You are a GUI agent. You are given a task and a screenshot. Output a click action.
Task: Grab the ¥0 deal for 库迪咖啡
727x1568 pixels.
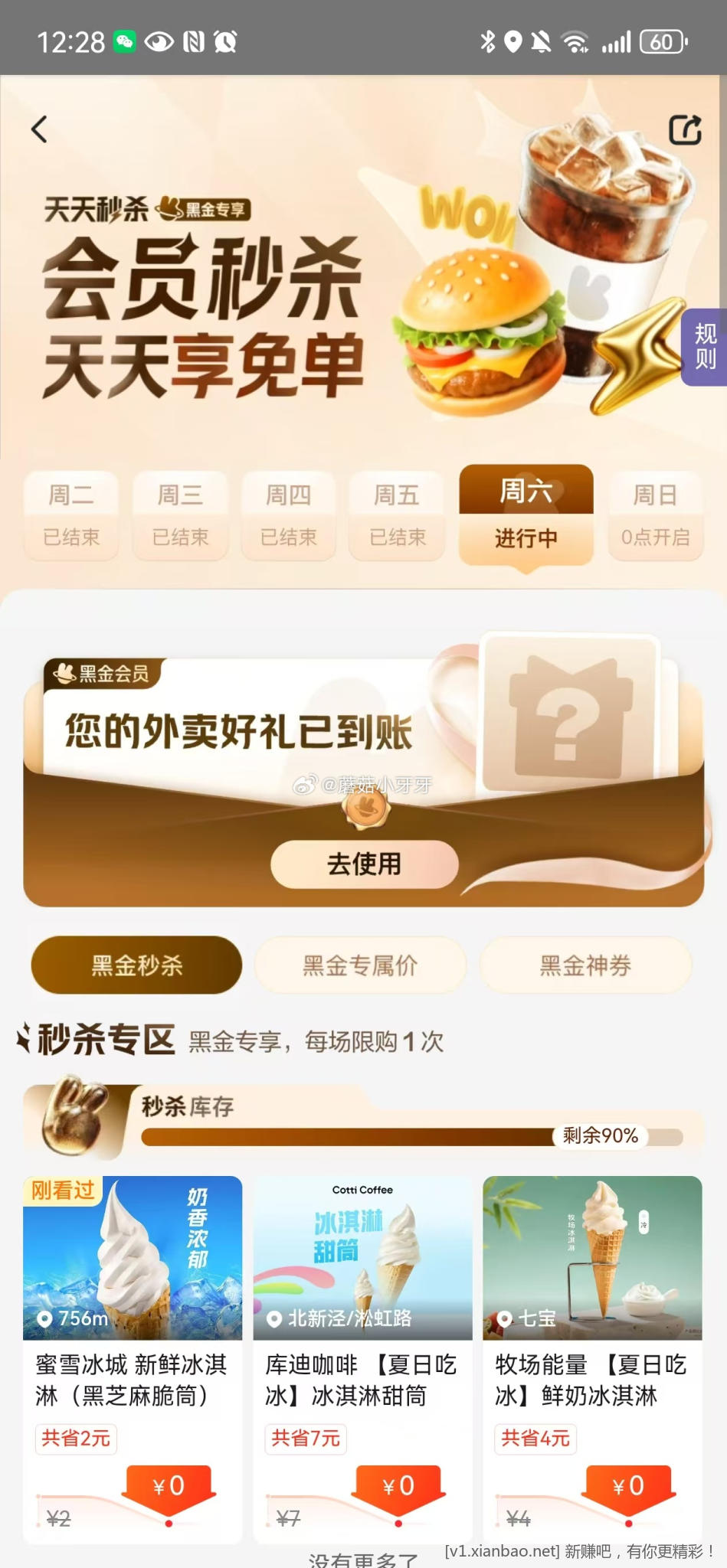click(398, 1487)
